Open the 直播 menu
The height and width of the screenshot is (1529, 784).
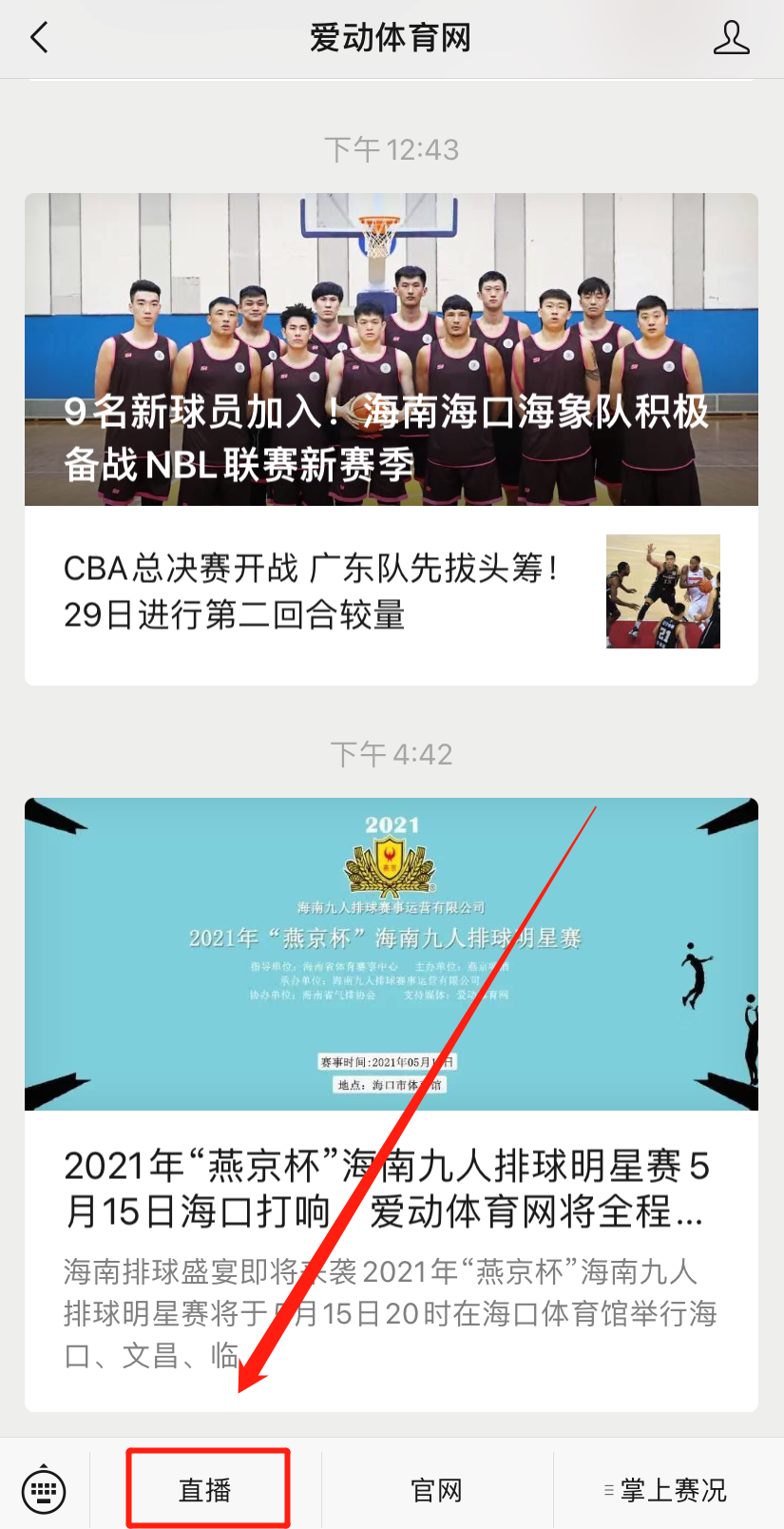tap(206, 1490)
